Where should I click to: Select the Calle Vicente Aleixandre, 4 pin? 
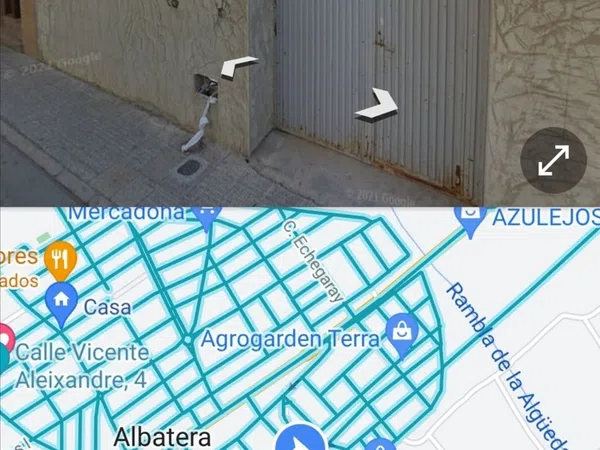pos(6,340)
